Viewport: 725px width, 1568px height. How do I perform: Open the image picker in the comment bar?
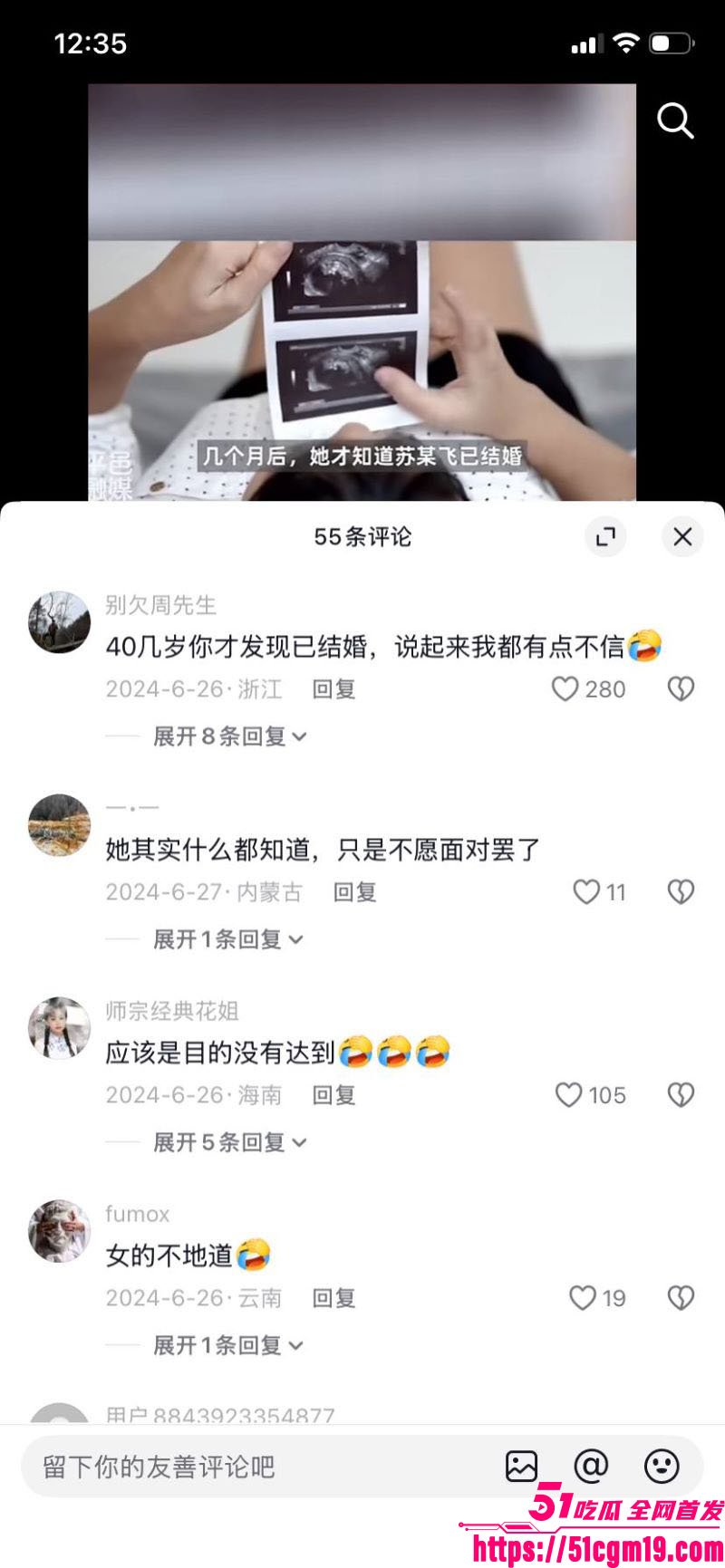(x=519, y=1467)
